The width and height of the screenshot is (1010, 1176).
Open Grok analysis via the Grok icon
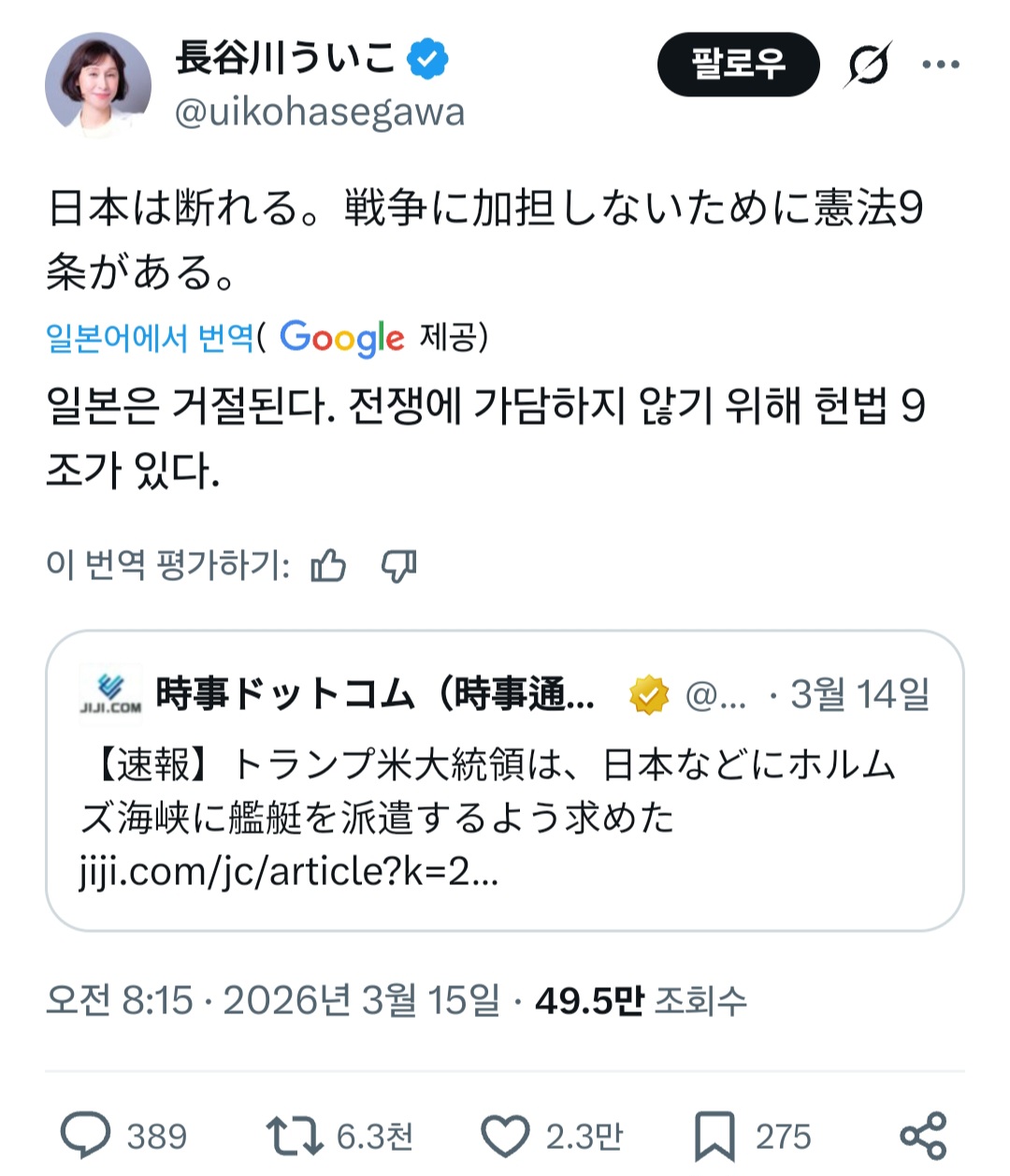867,65
